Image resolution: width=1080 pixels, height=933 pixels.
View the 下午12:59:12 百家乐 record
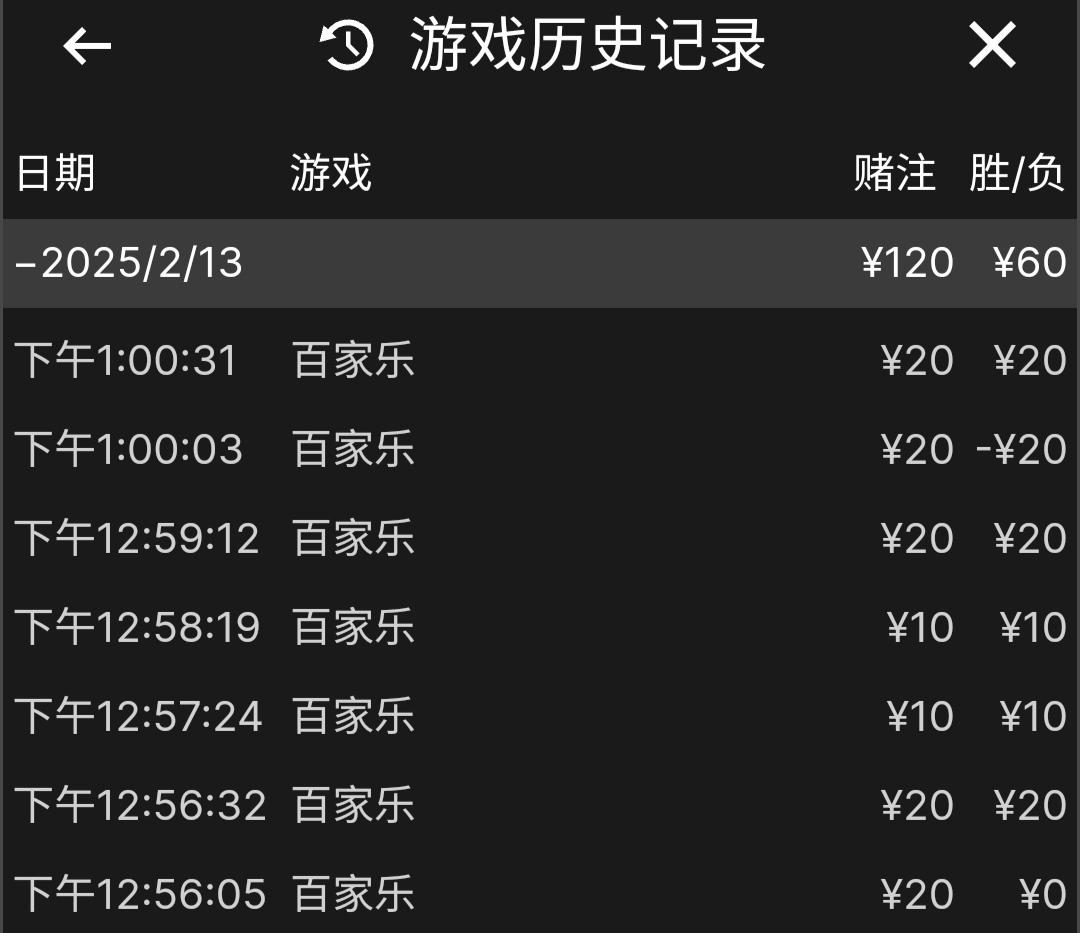(540, 538)
